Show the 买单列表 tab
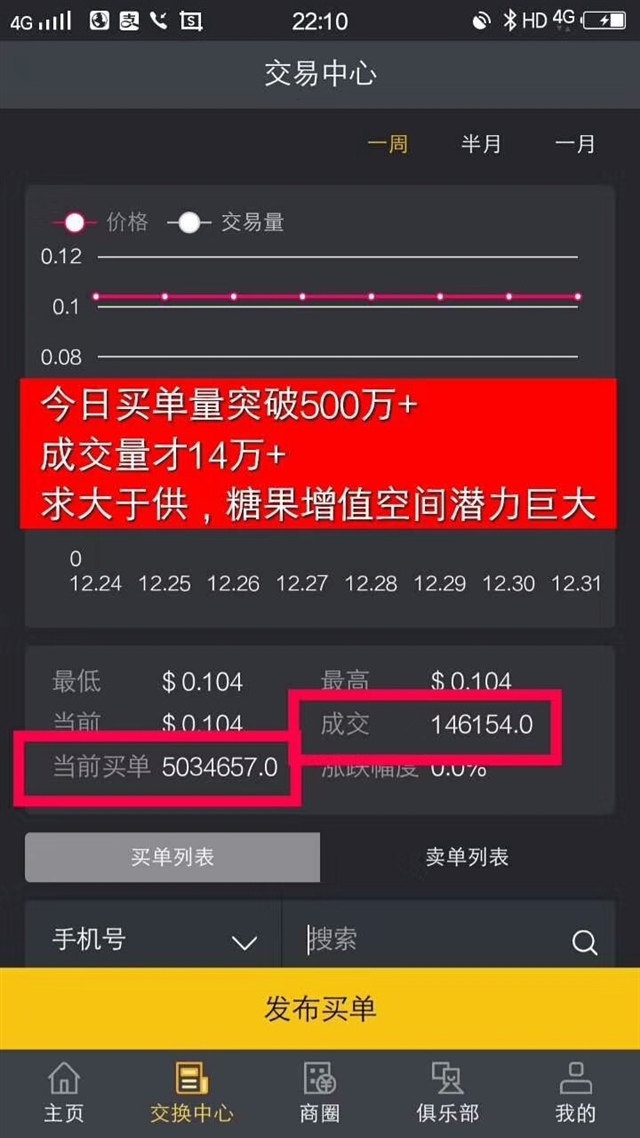Image resolution: width=640 pixels, height=1138 pixels. [x=173, y=857]
